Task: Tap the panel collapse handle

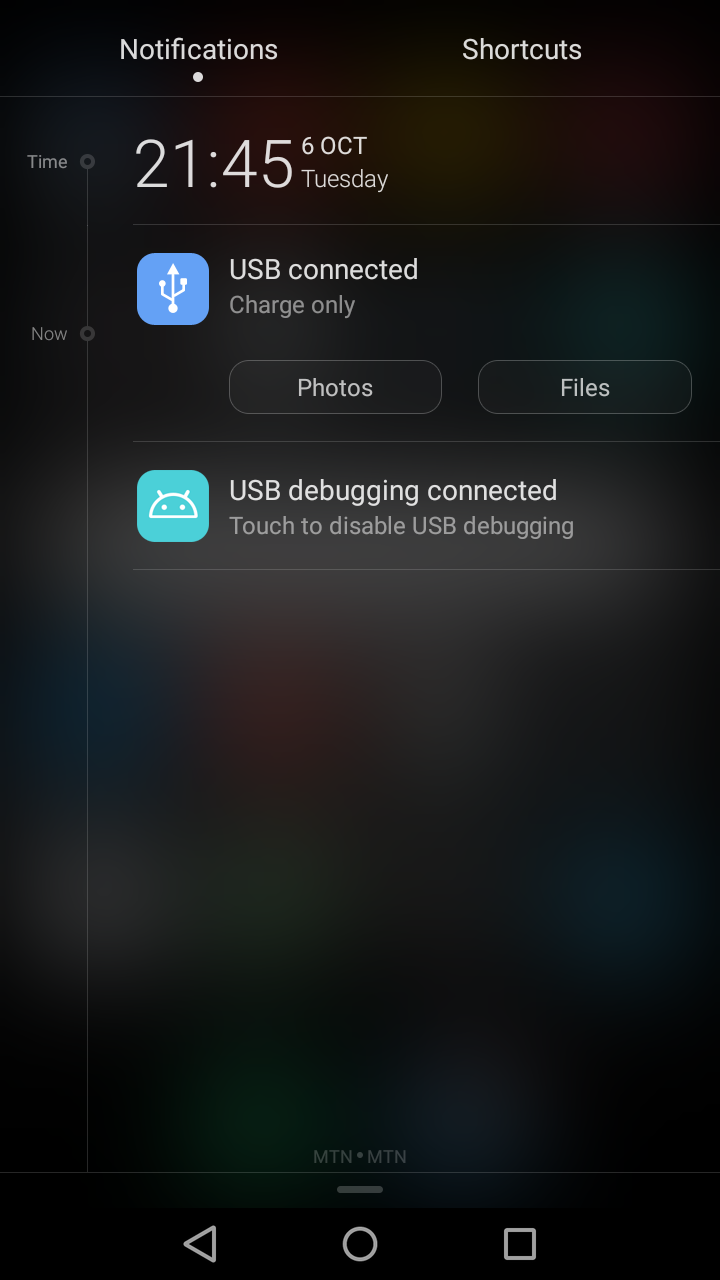Action: tap(360, 1189)
